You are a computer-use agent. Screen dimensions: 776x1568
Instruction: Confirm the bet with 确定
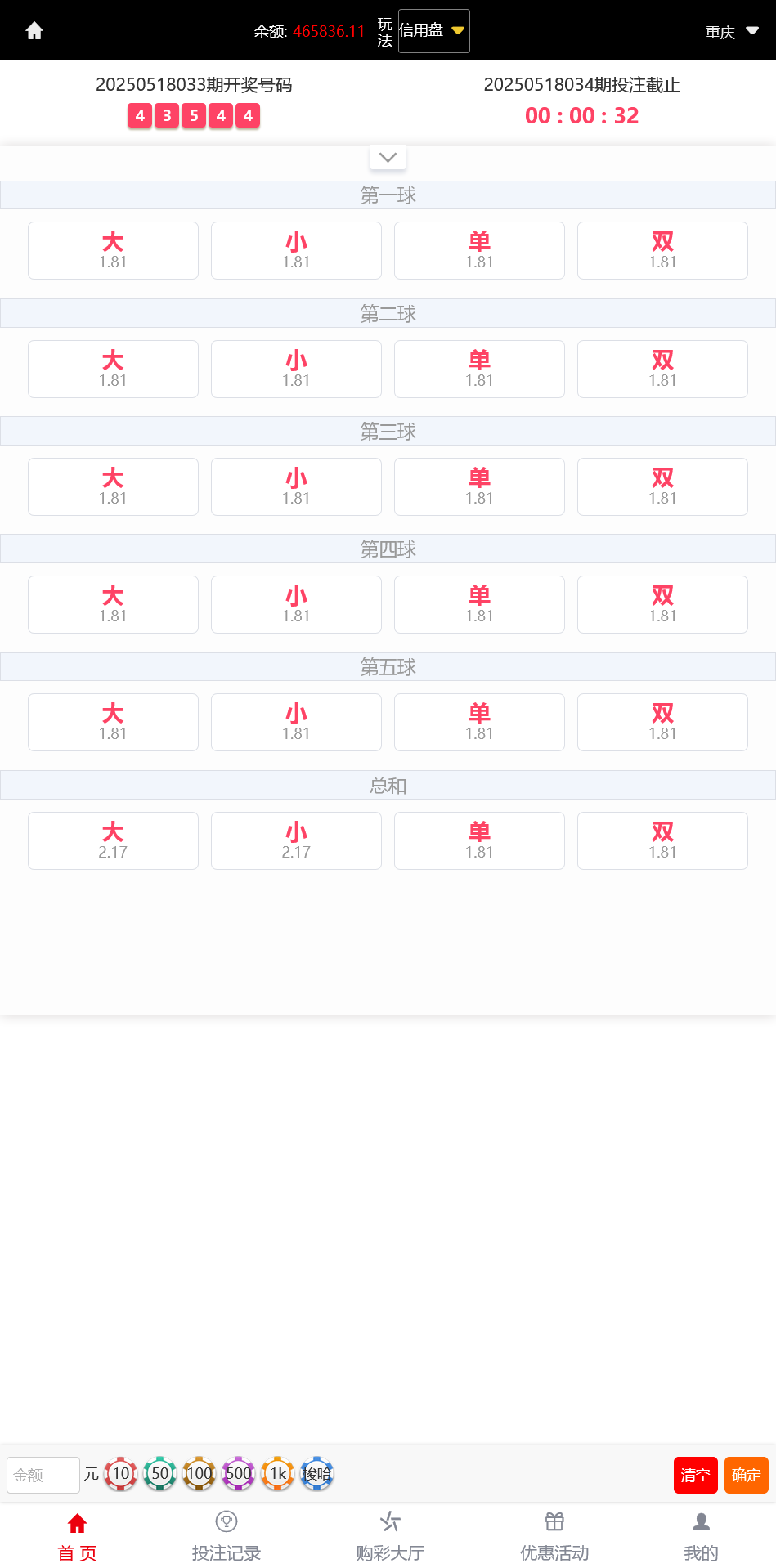point(746,1475)
